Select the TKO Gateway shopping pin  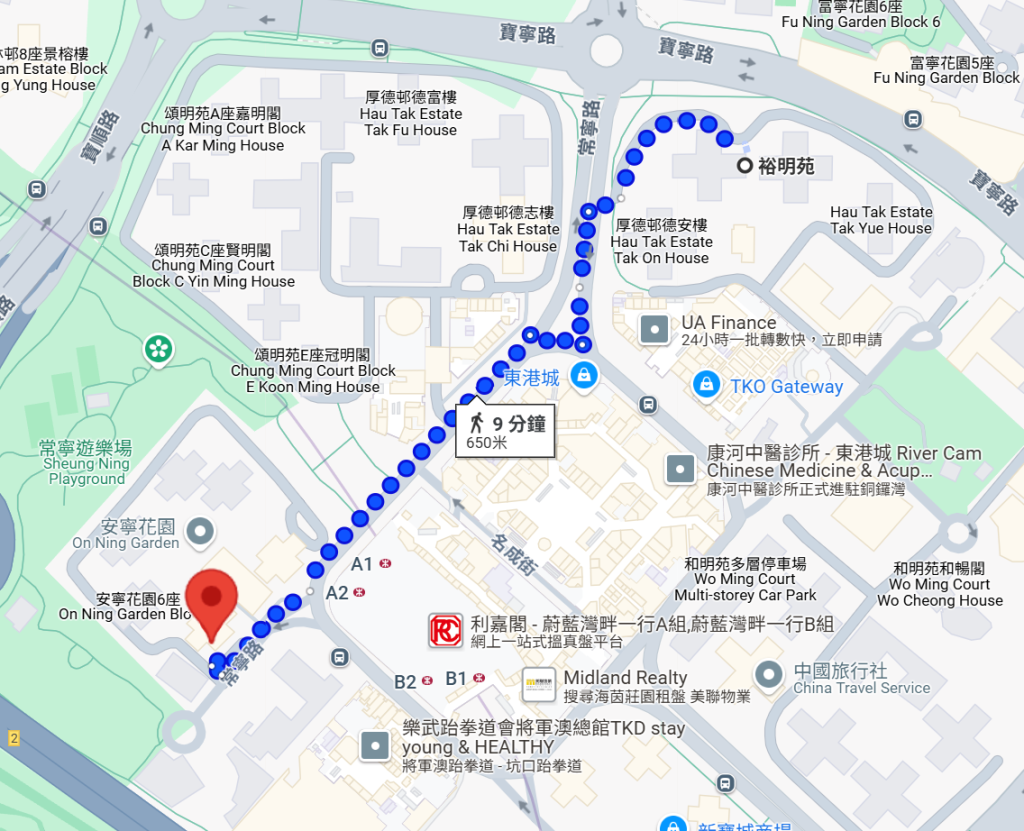[707, 384]
